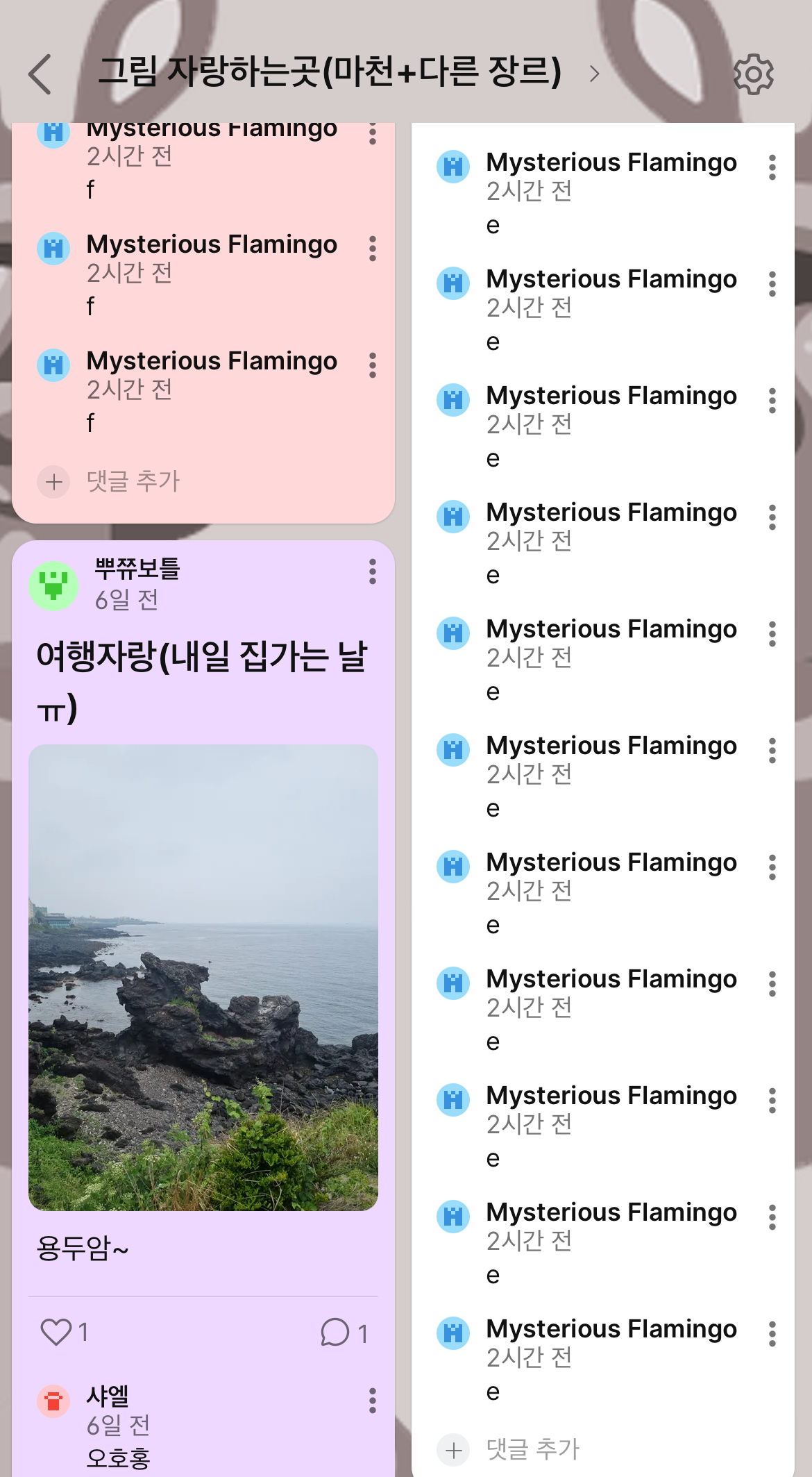The height and width of the screenshot is (1477, 812).
Task: Open options for last 'f' comment
Action: (373, 365)
